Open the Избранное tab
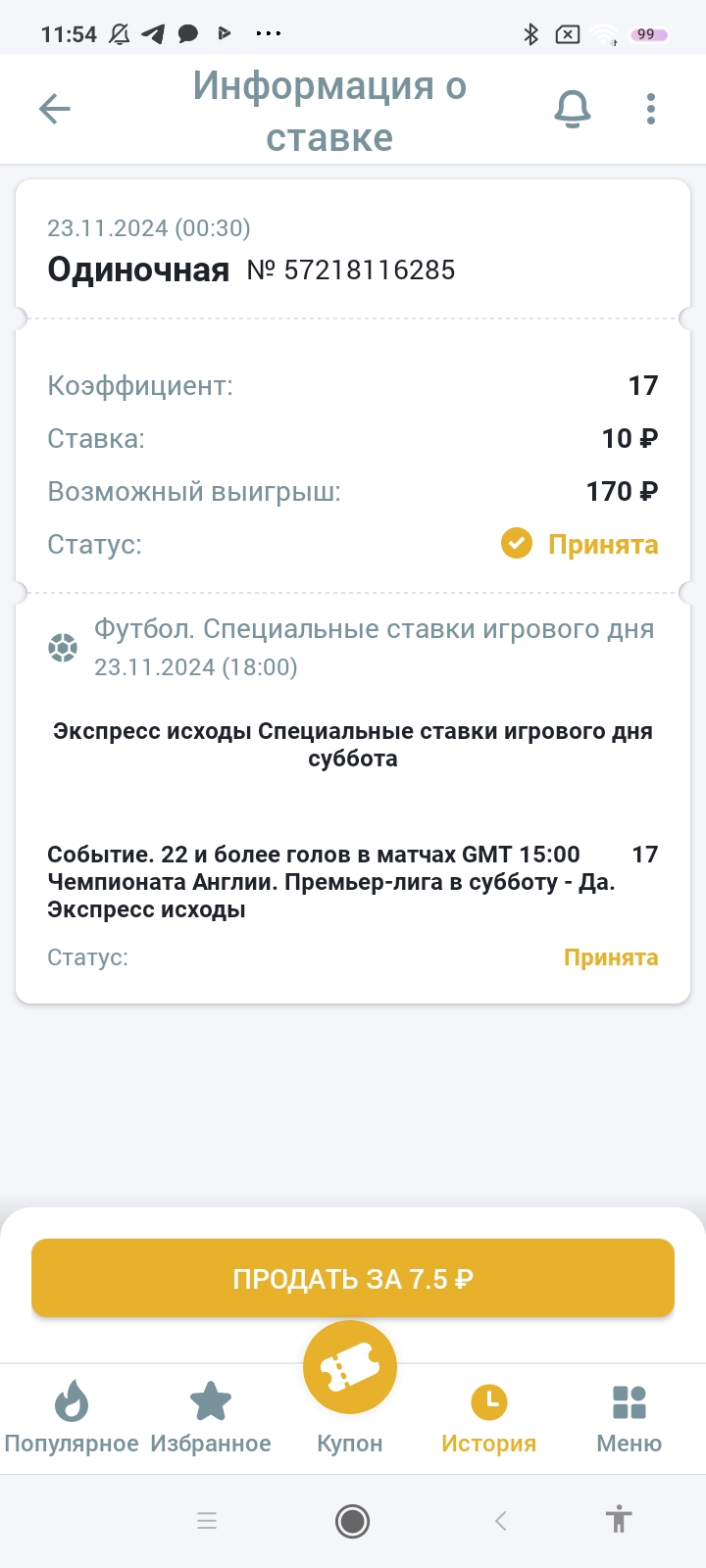The height and width of the screenshot is (1568, 706). (x=211, y=1417)
